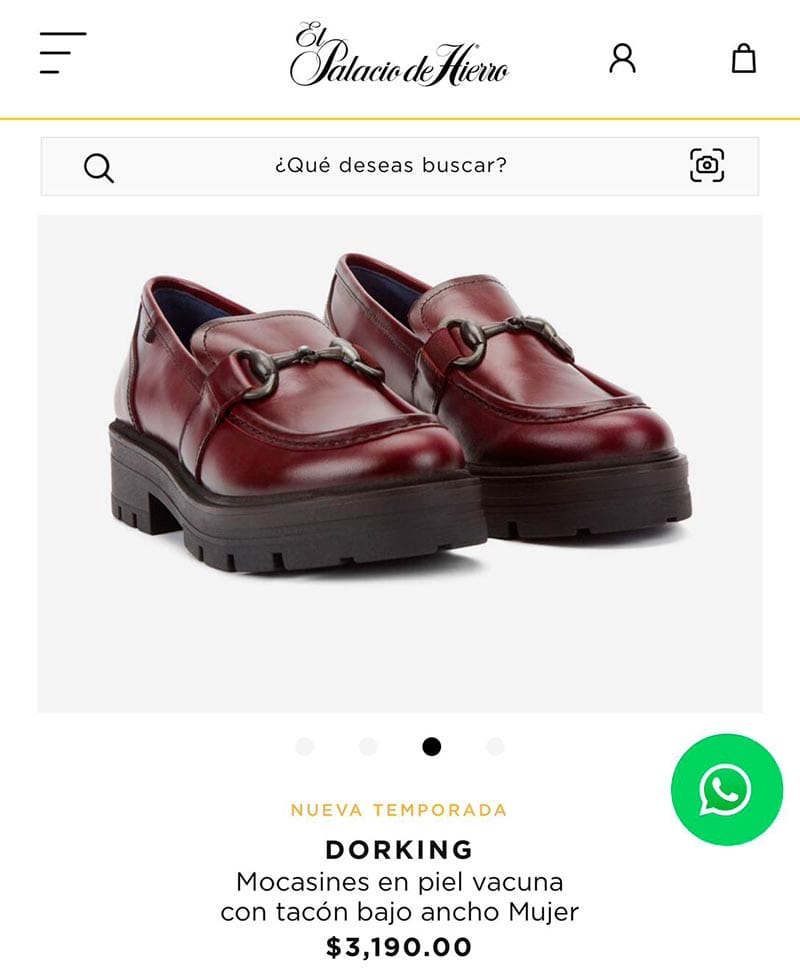Open the hamburger menu
800x971 pixels.
pyautogui.click(x=63, y=53)
